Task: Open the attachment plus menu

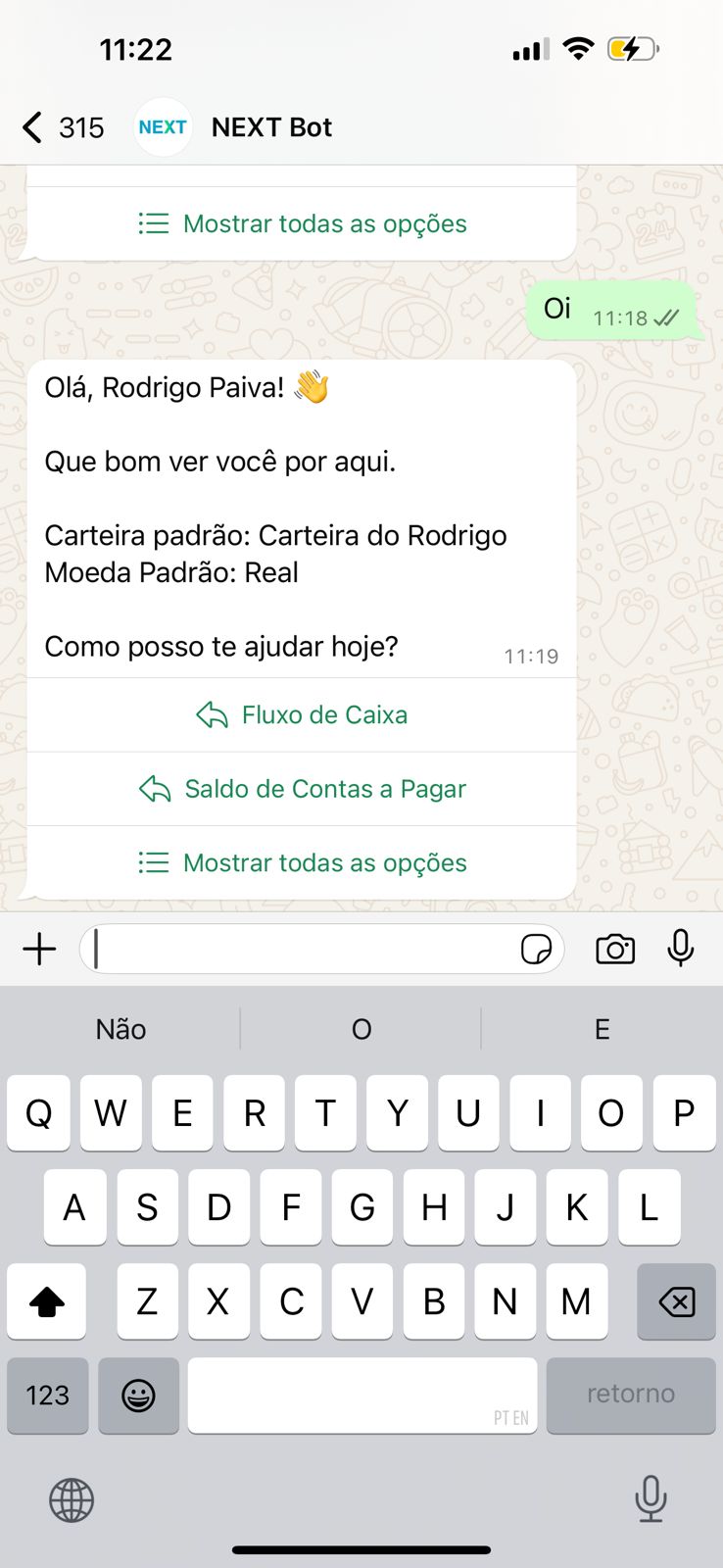Action: click(x=39, y=949)
